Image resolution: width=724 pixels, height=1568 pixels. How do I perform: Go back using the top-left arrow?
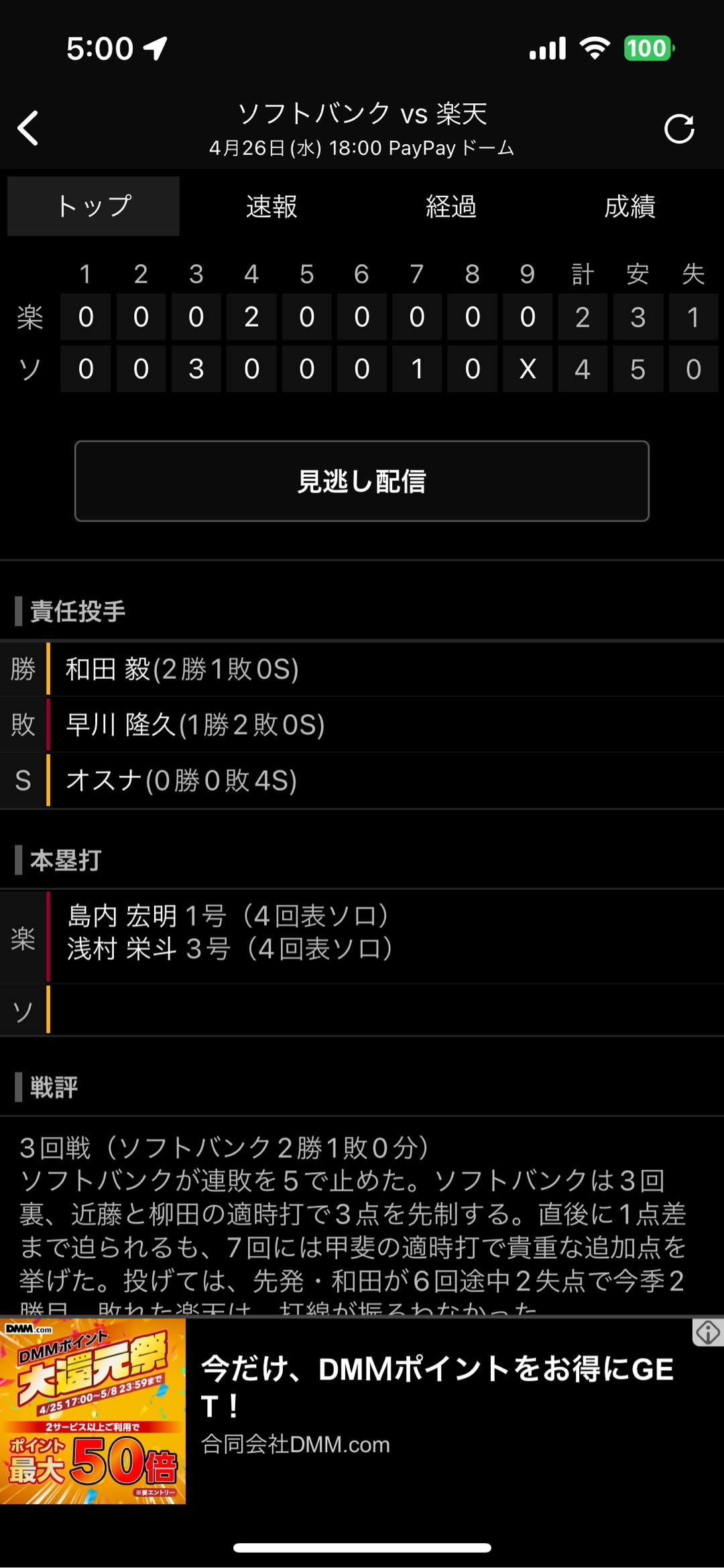coord(28,128)
